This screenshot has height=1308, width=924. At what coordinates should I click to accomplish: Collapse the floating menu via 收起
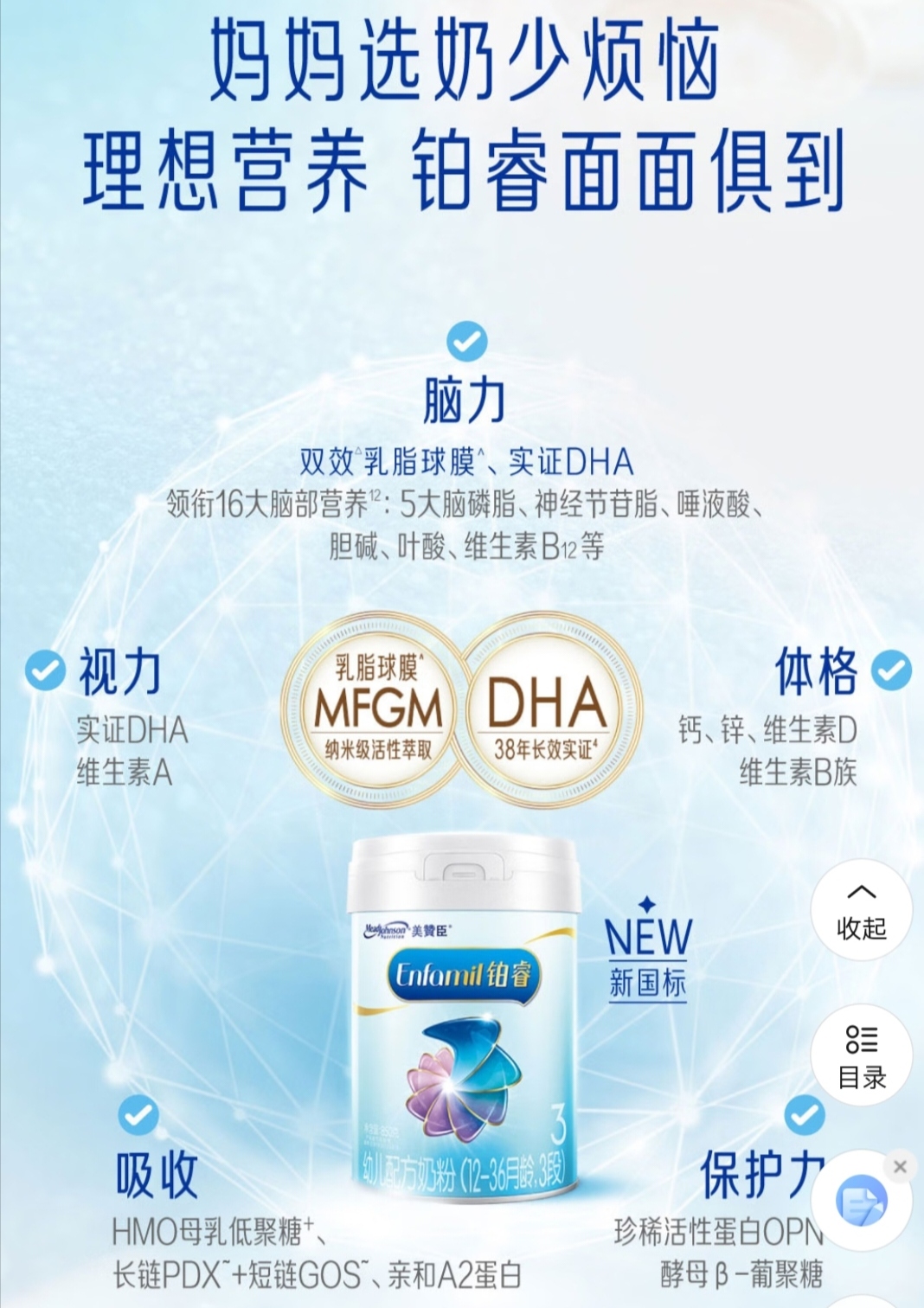click(861, 914)
